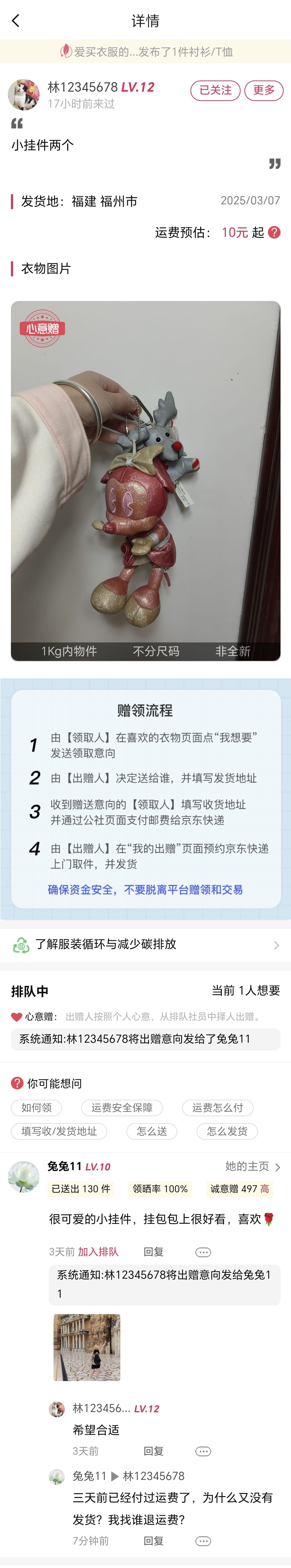Select the 运费怎么付 chip
291x1568 pixels.
coord(218,1107)
